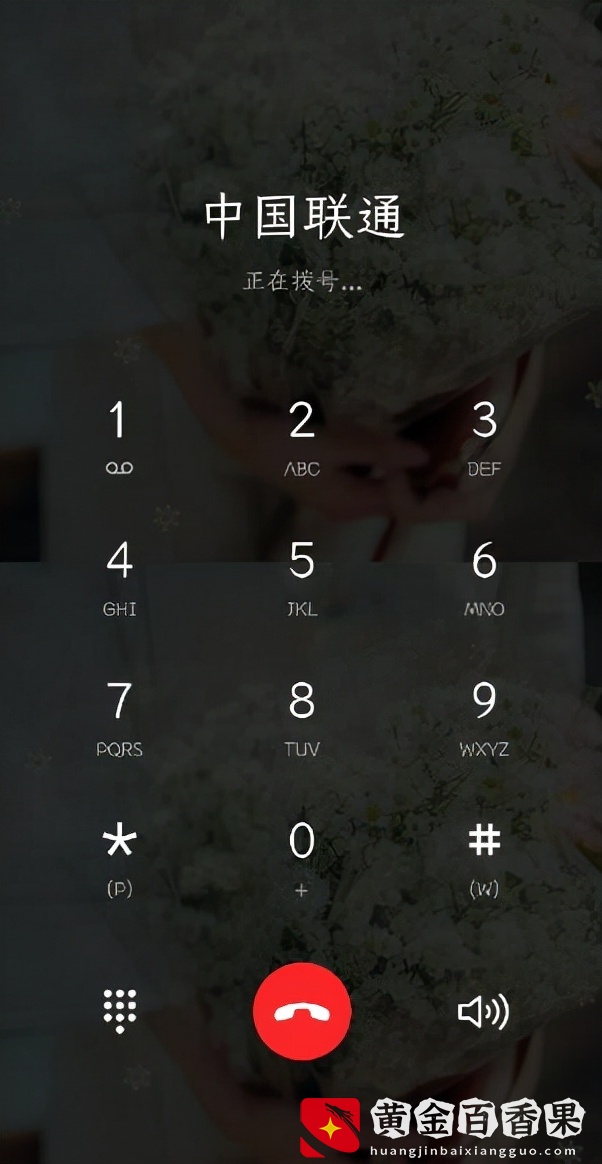Tap key 2 ABC
Screen dimensions: 602x1164
point(302,435)
